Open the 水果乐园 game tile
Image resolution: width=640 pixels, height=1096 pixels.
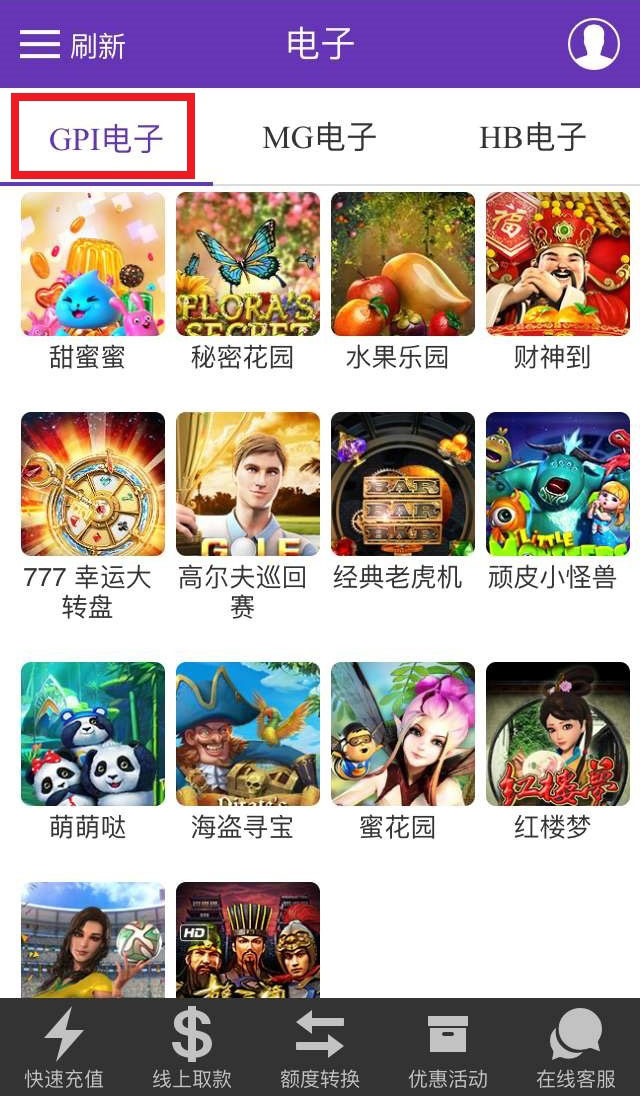(x=403, y=264)
